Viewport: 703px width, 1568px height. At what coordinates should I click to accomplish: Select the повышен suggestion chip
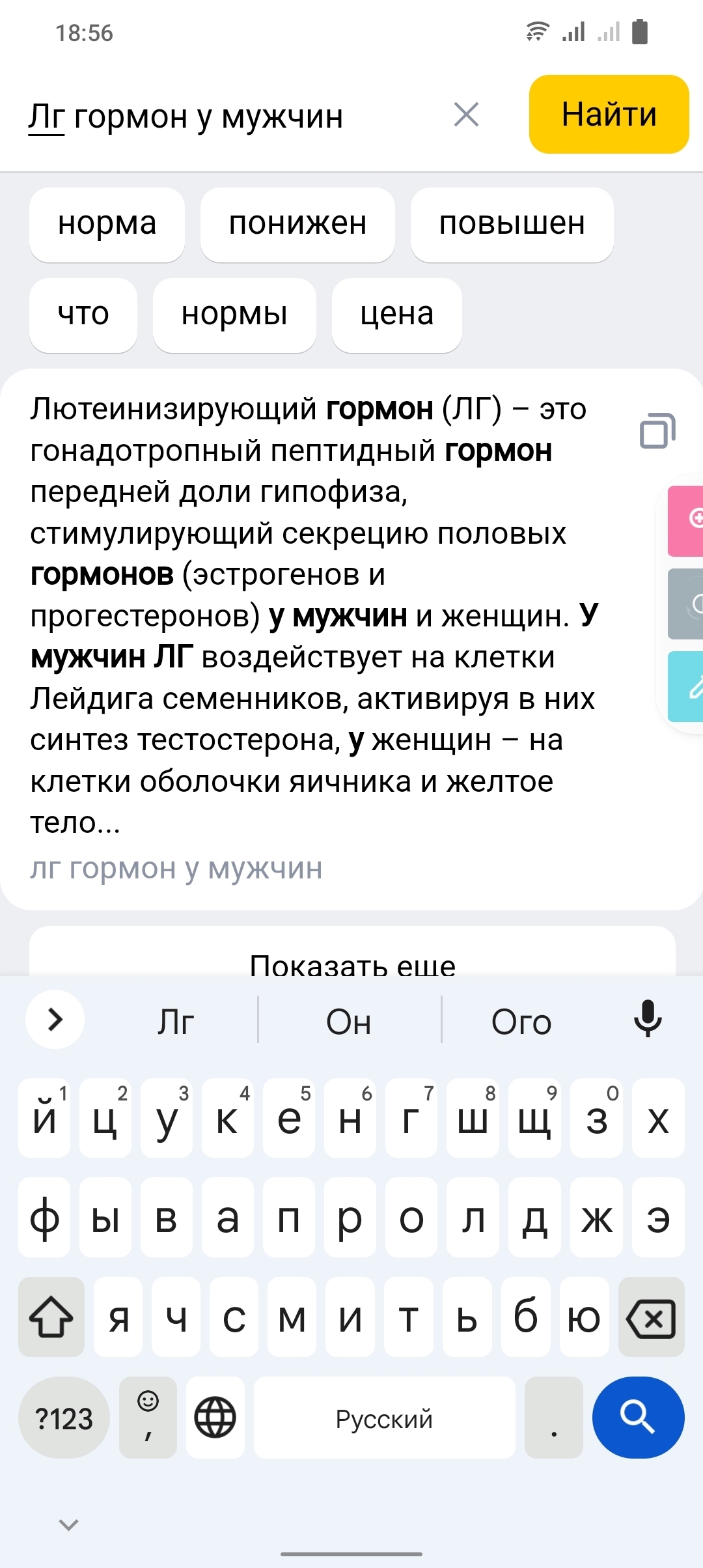point(512,224)
